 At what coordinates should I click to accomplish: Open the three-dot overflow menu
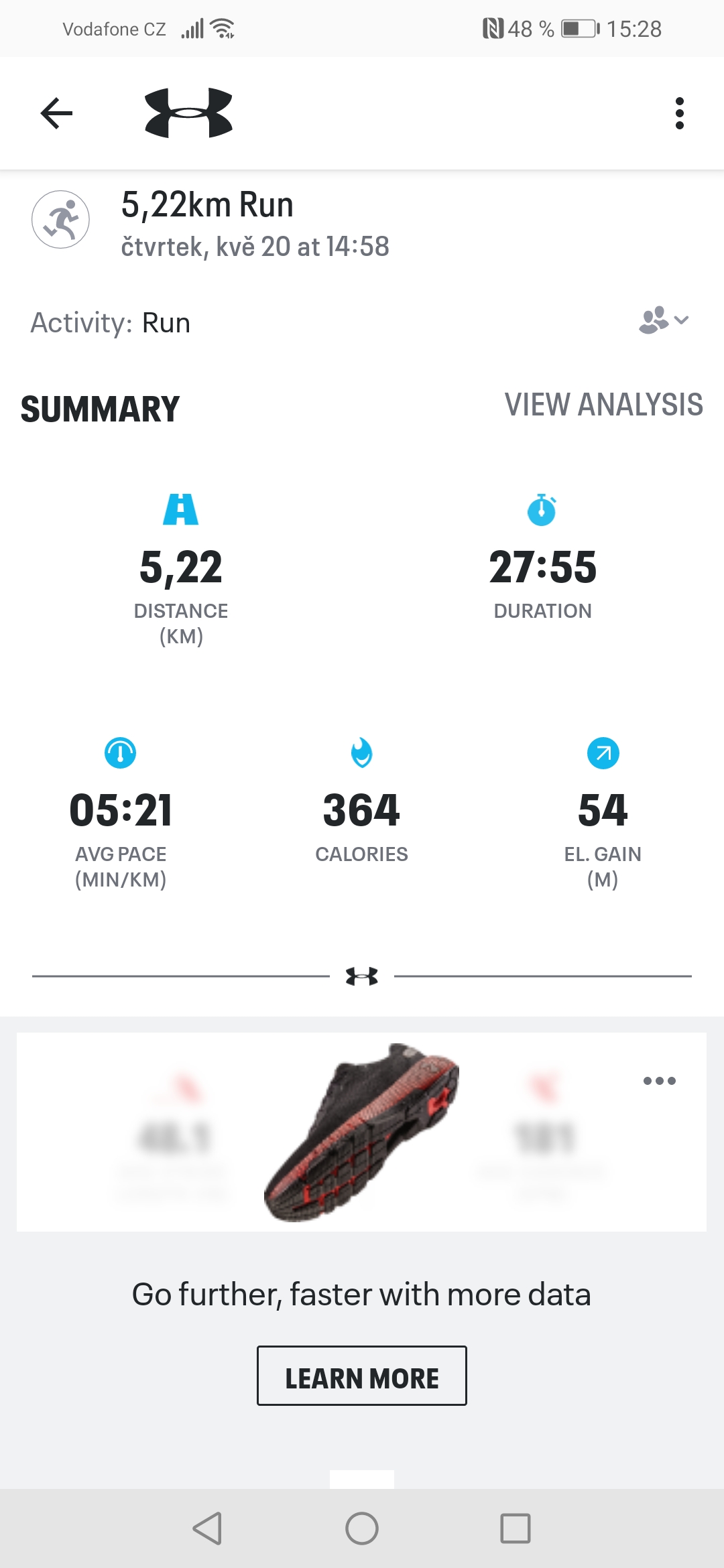[679, 113]
